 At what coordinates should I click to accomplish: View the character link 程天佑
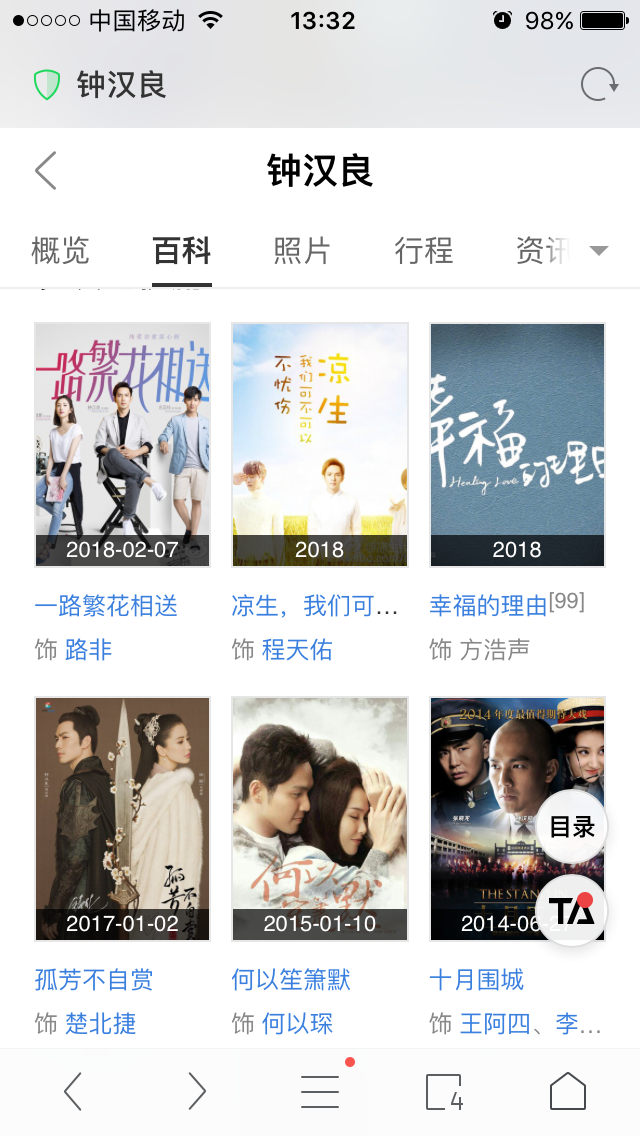(x=297, y=650)
